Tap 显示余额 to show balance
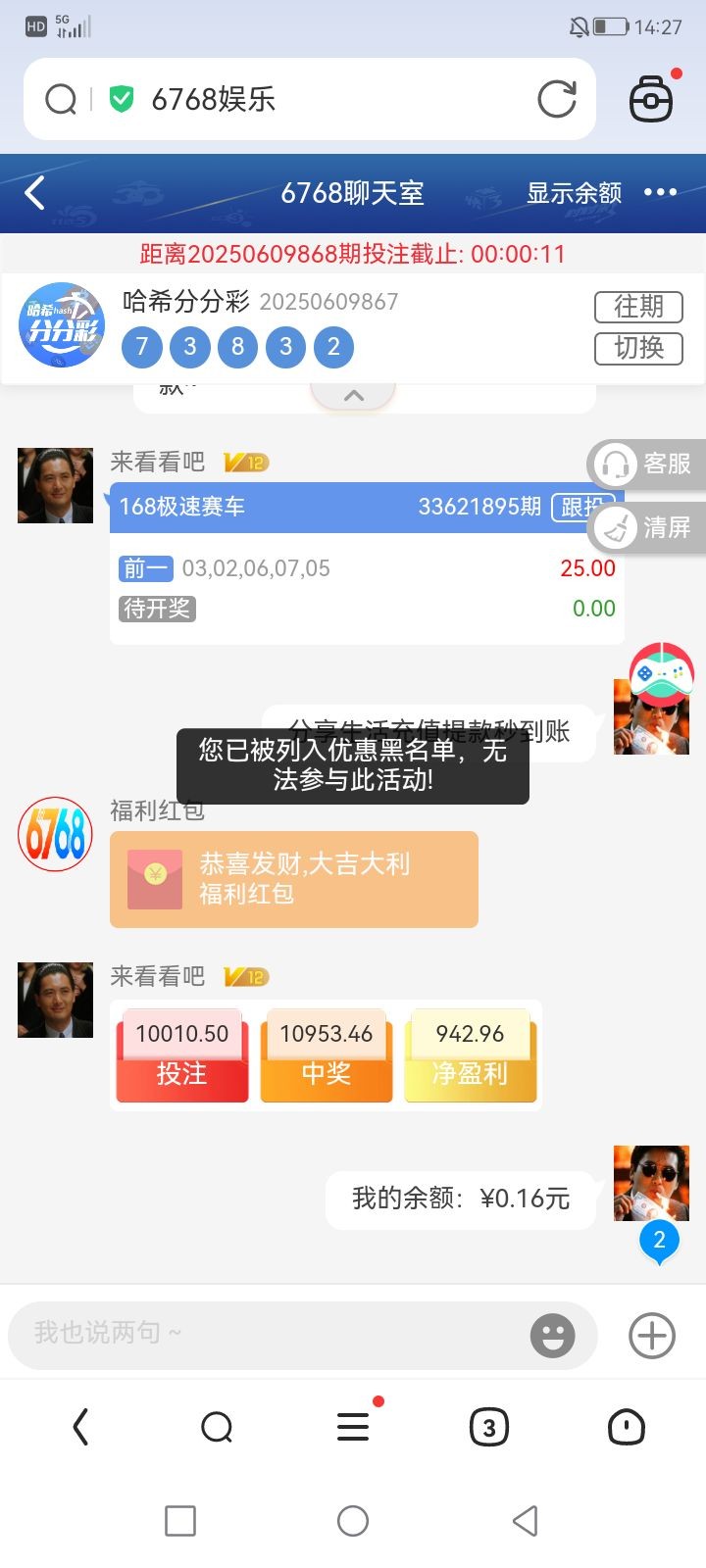 click(x=574, y=193)
